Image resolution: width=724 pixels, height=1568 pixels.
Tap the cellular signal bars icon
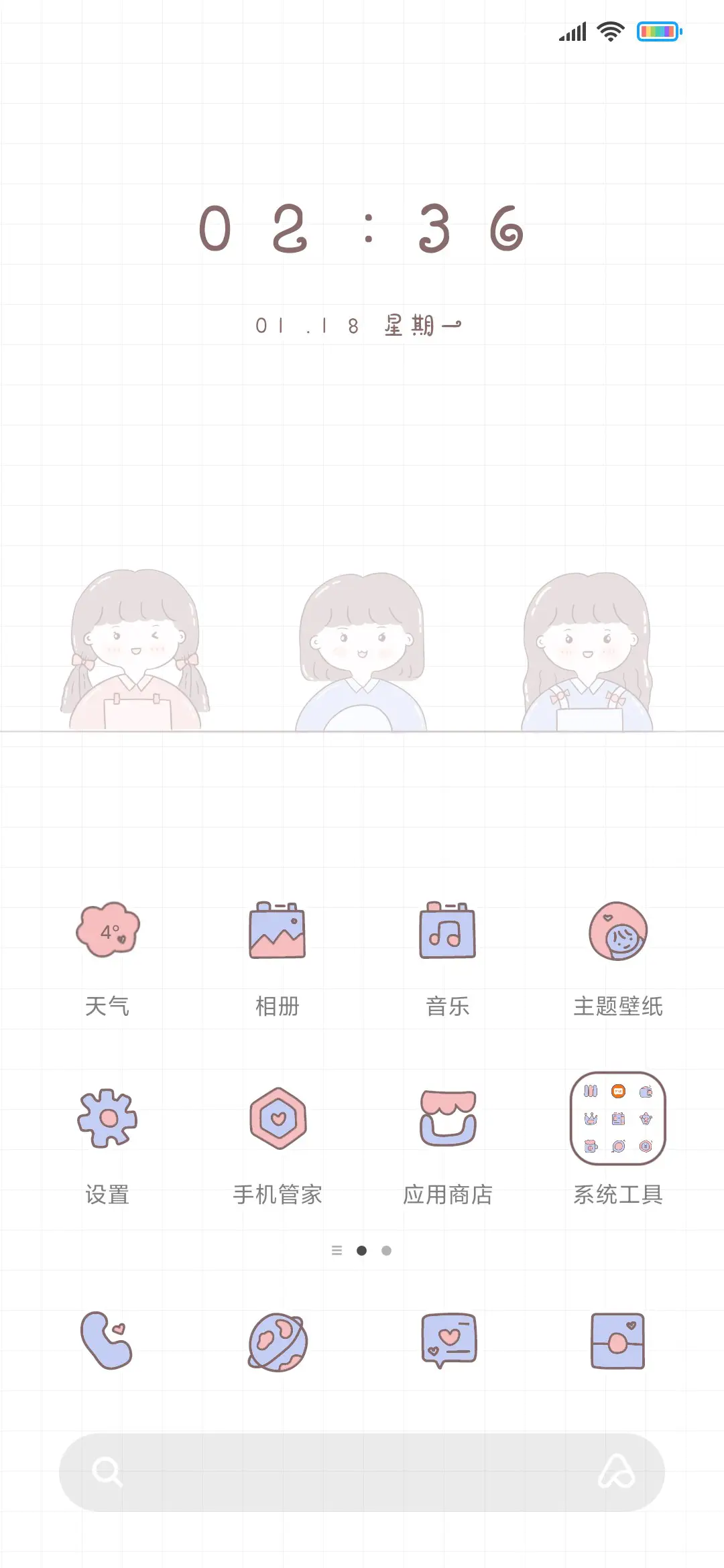point(571,30)
